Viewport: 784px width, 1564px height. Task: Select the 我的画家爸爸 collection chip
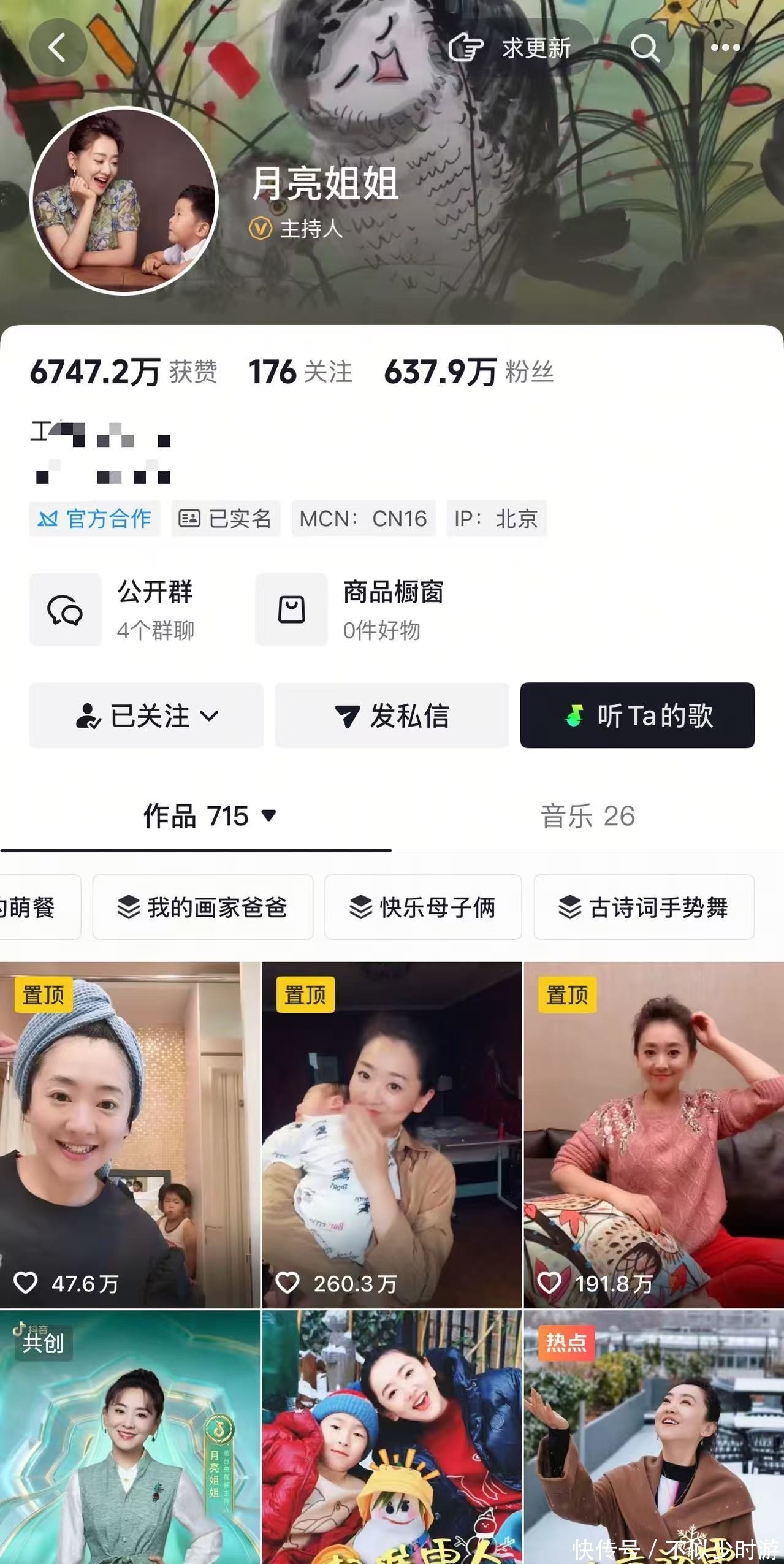tap(203, 907)
